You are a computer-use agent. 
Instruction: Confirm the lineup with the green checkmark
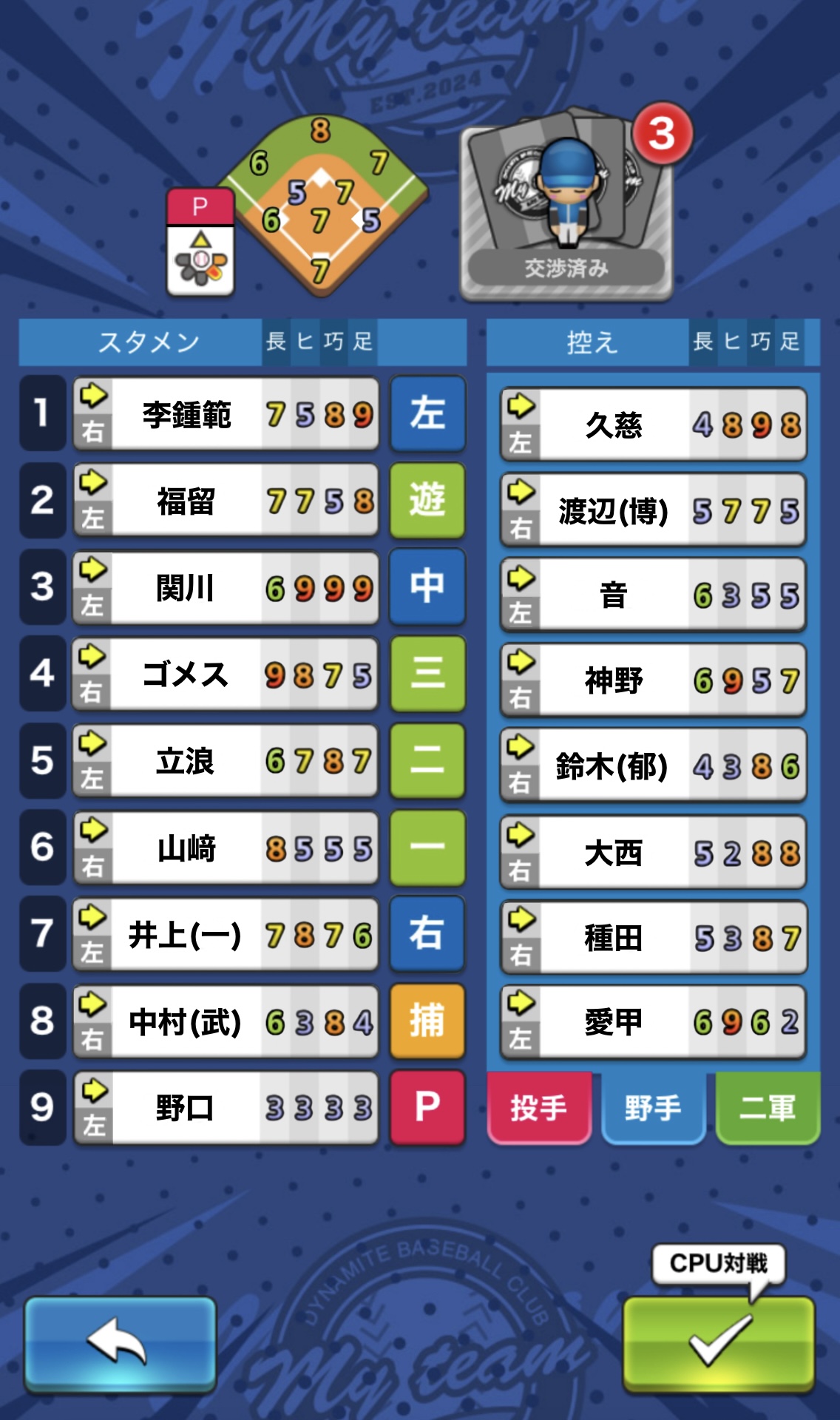[719, 1344]
